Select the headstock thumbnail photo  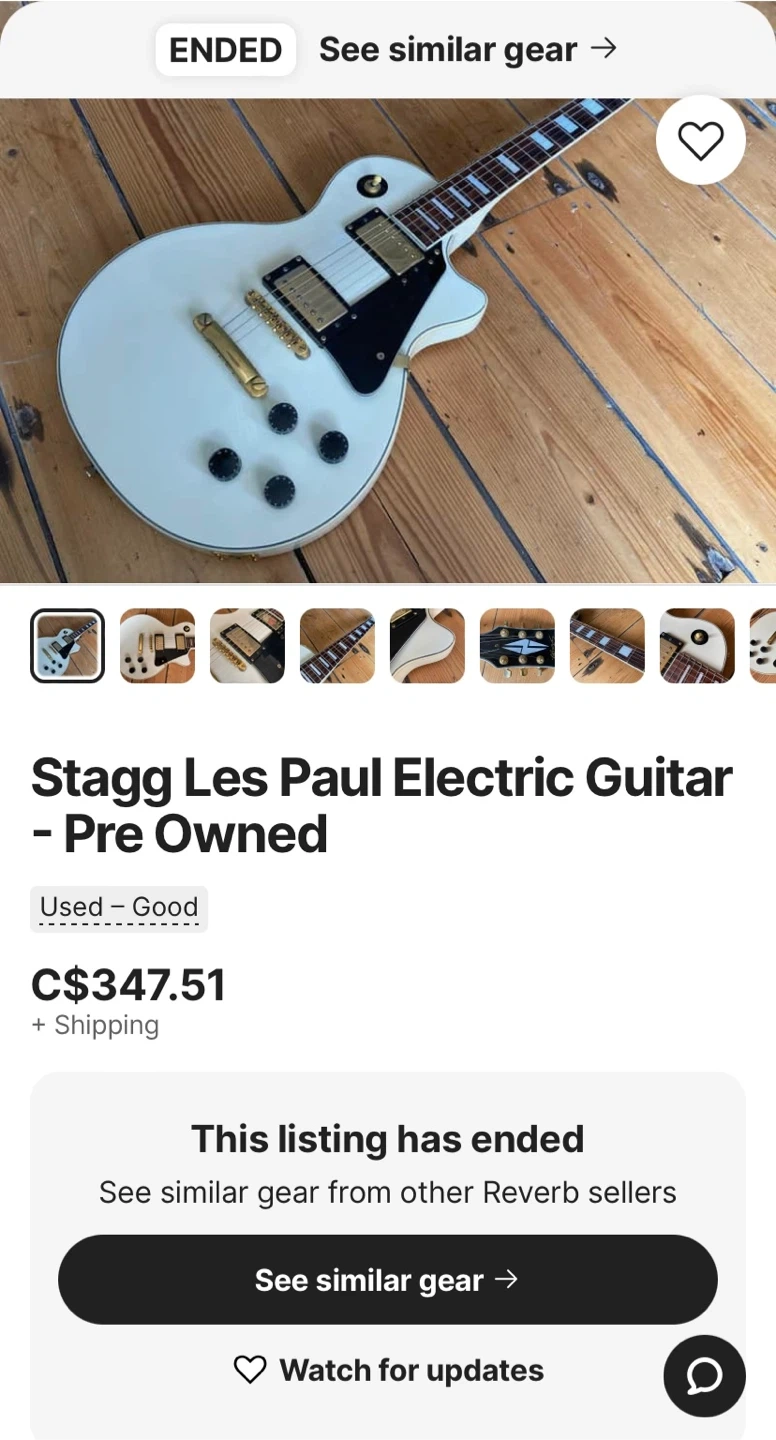(517, 646)
